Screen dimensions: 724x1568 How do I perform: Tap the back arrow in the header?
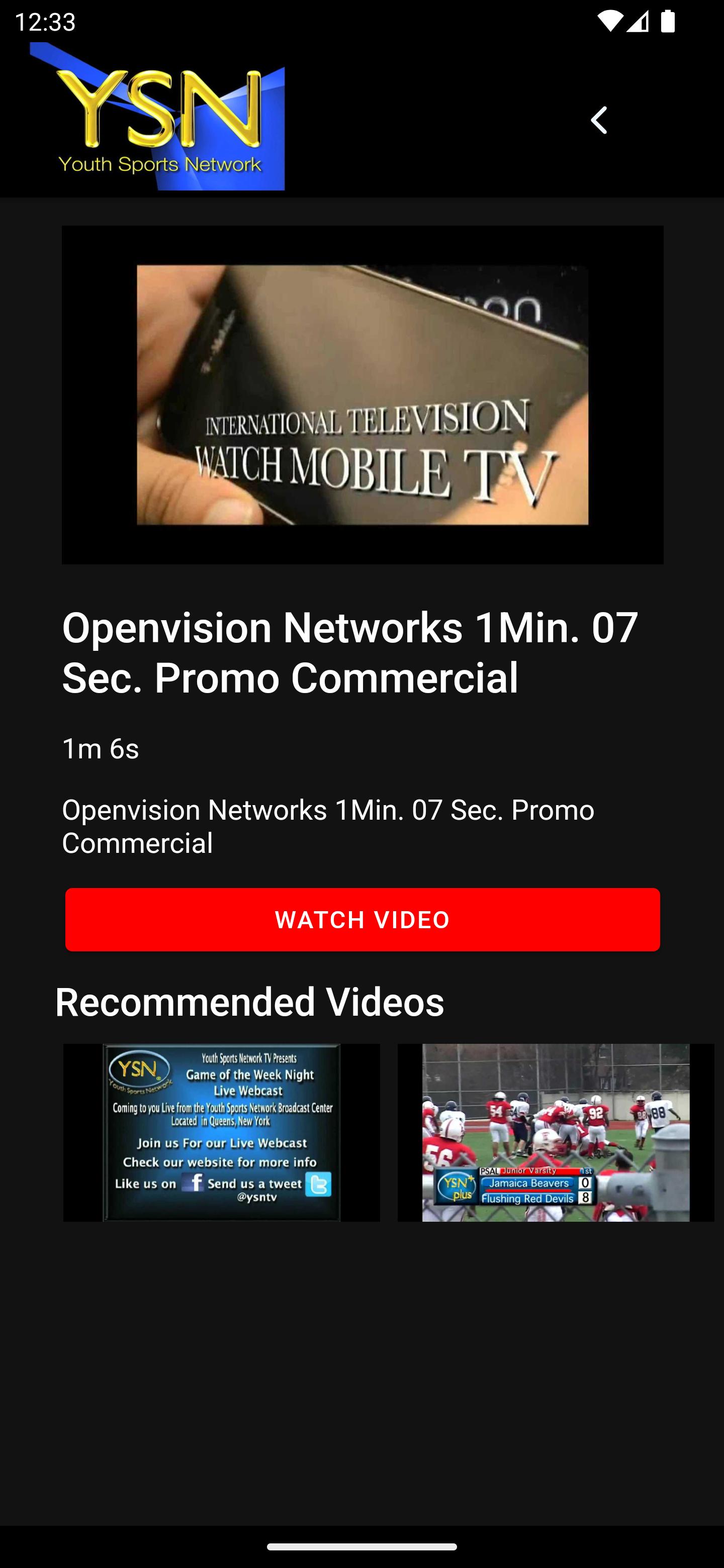point(599,120)
